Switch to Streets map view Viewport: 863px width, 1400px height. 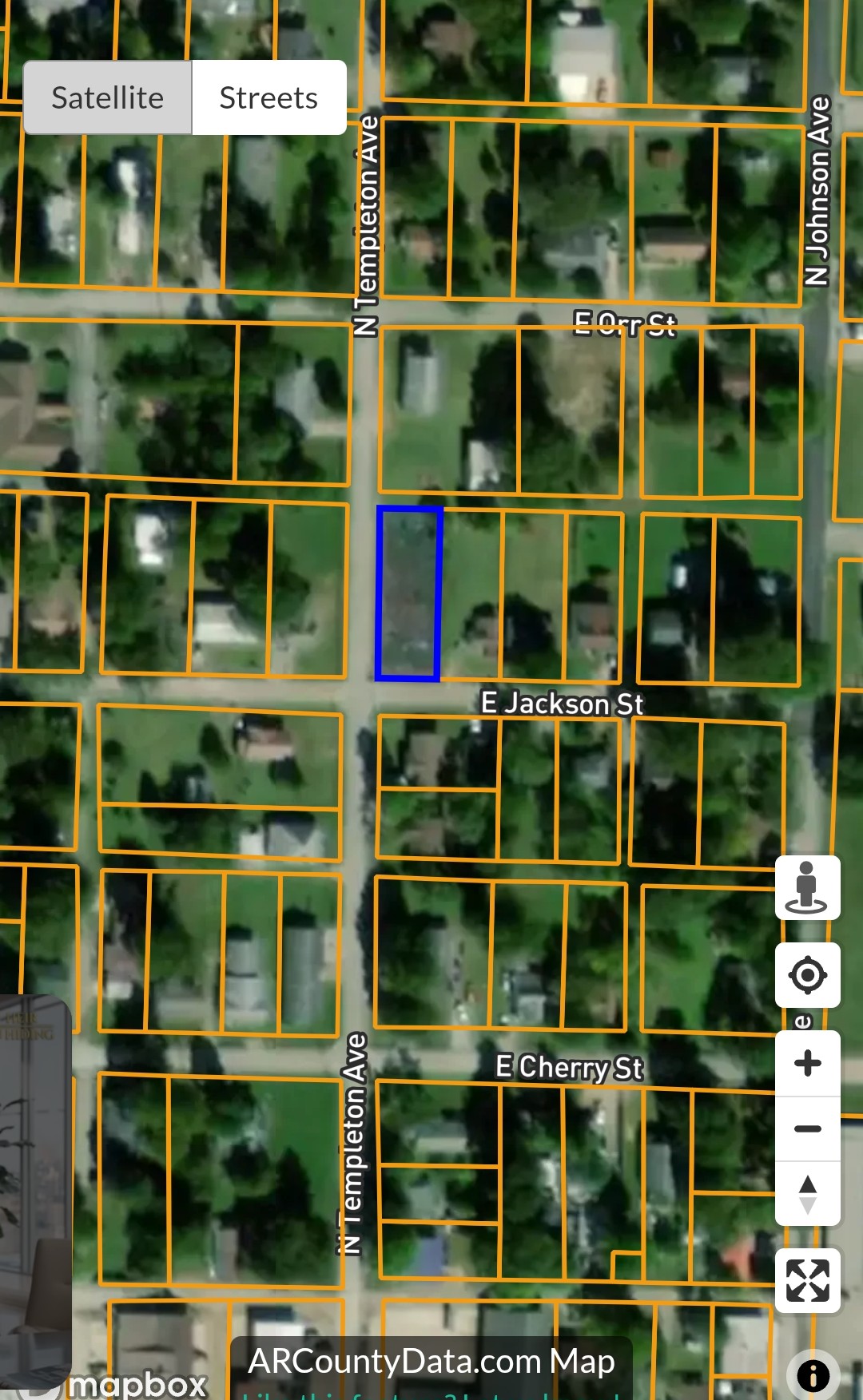(x=268, y=97)
